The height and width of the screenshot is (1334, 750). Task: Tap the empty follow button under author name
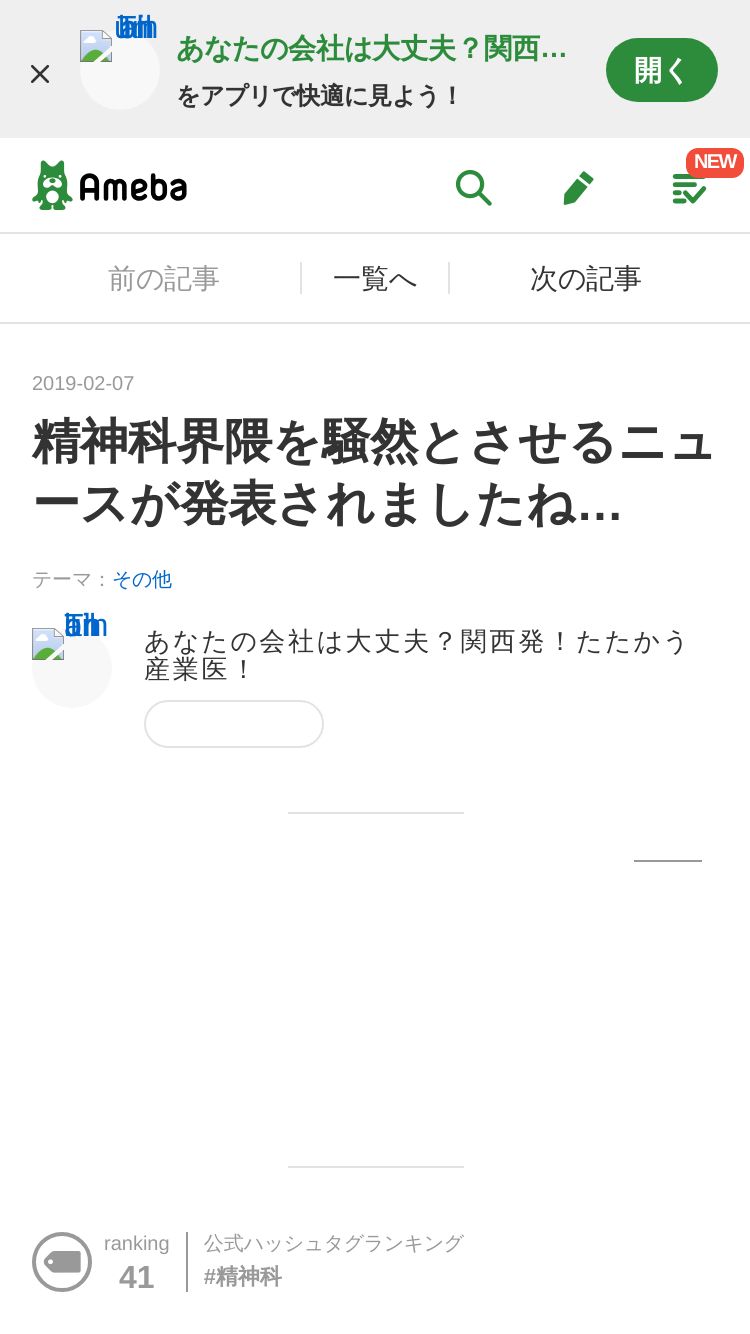(x=234, y=724)
